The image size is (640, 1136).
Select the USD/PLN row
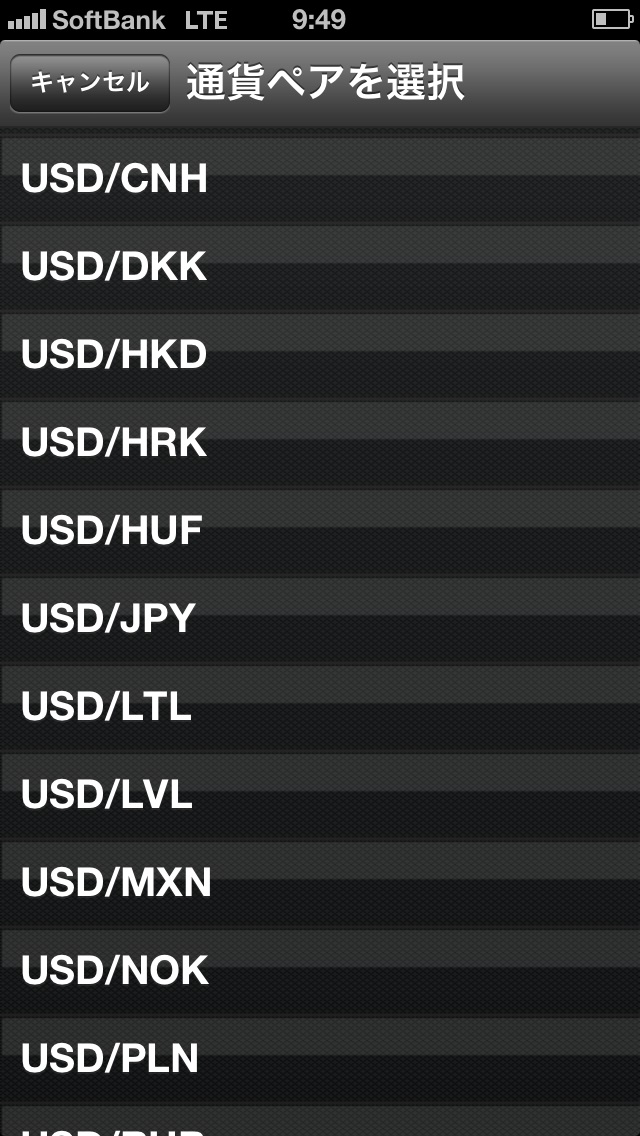coord(320,1059)
